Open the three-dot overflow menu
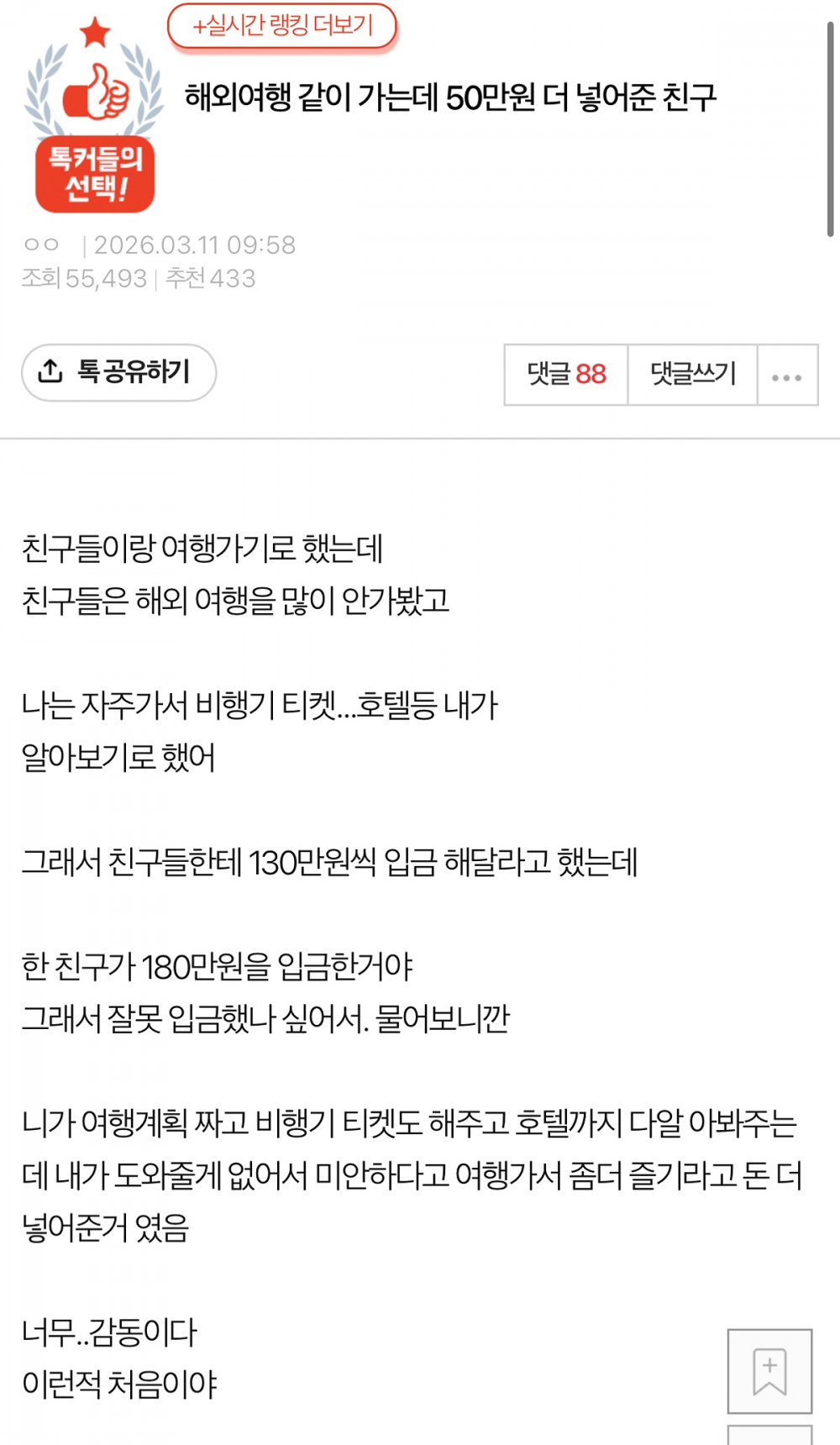 click(x=787, y=376)
